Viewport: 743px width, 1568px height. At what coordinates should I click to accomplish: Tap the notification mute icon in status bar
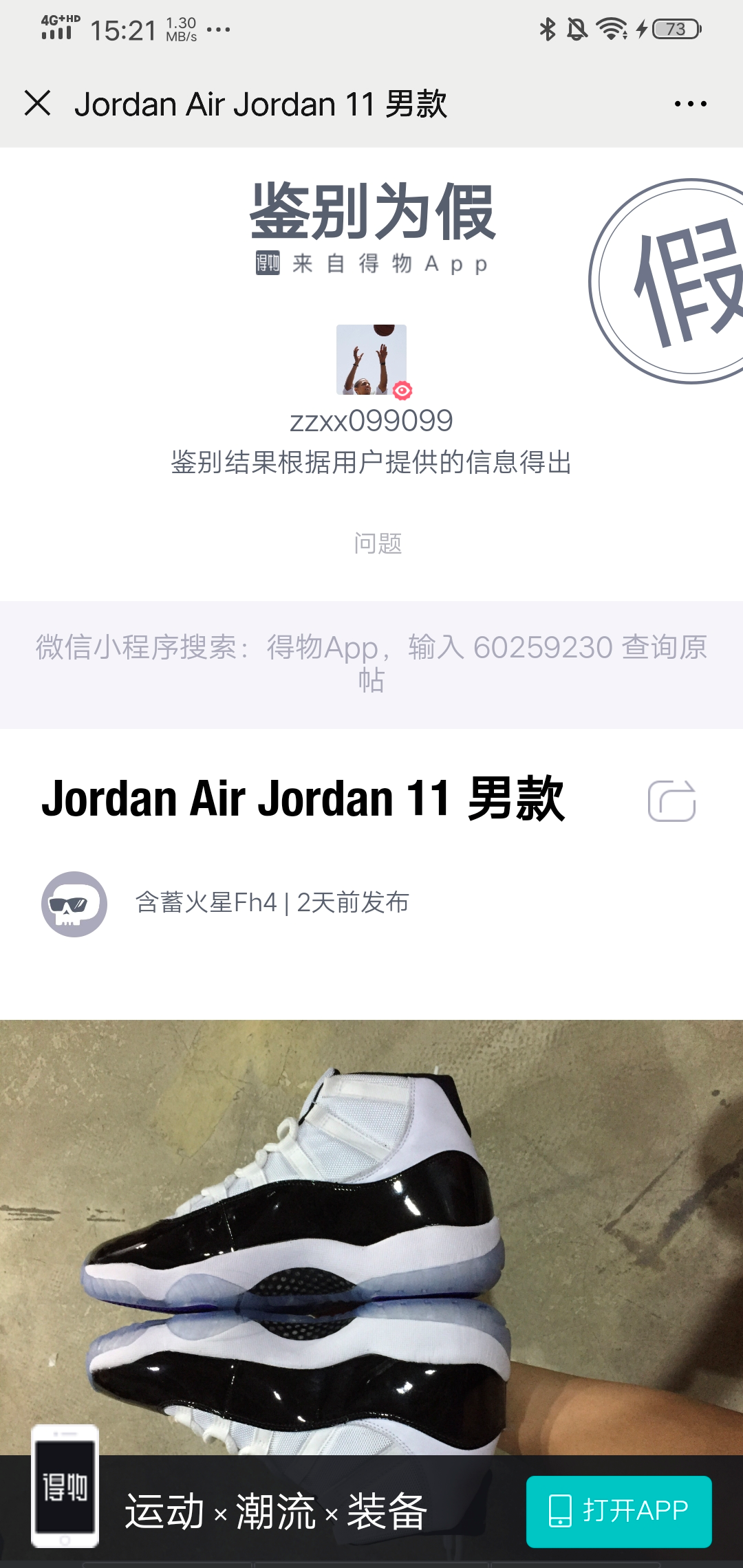click(x=577, y=29)
